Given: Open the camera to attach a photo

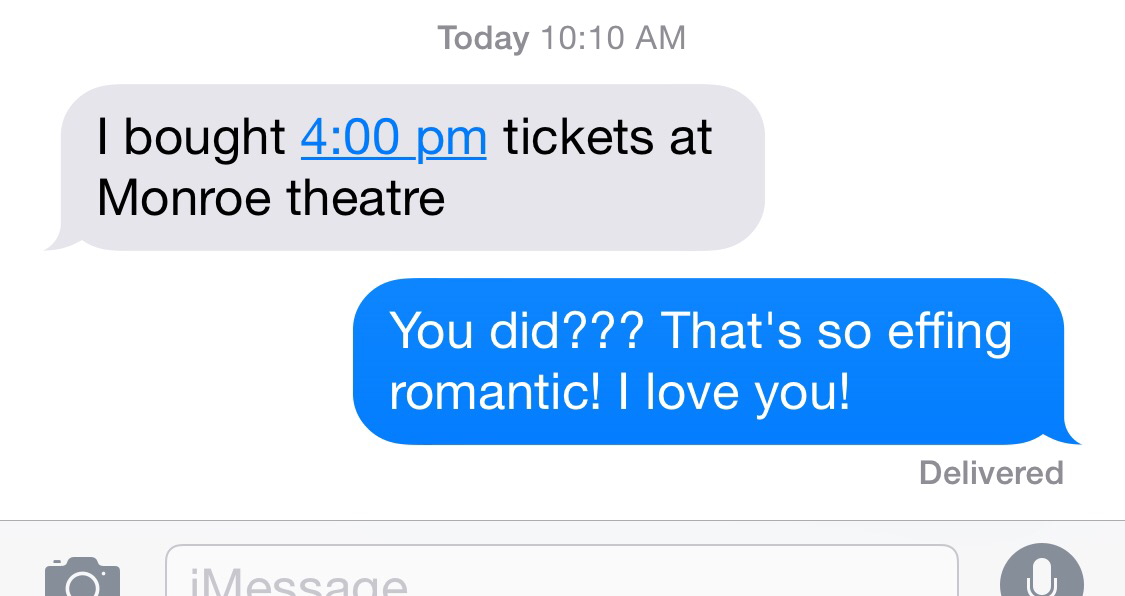Looking at the screenshot, I should click(83, 578).
